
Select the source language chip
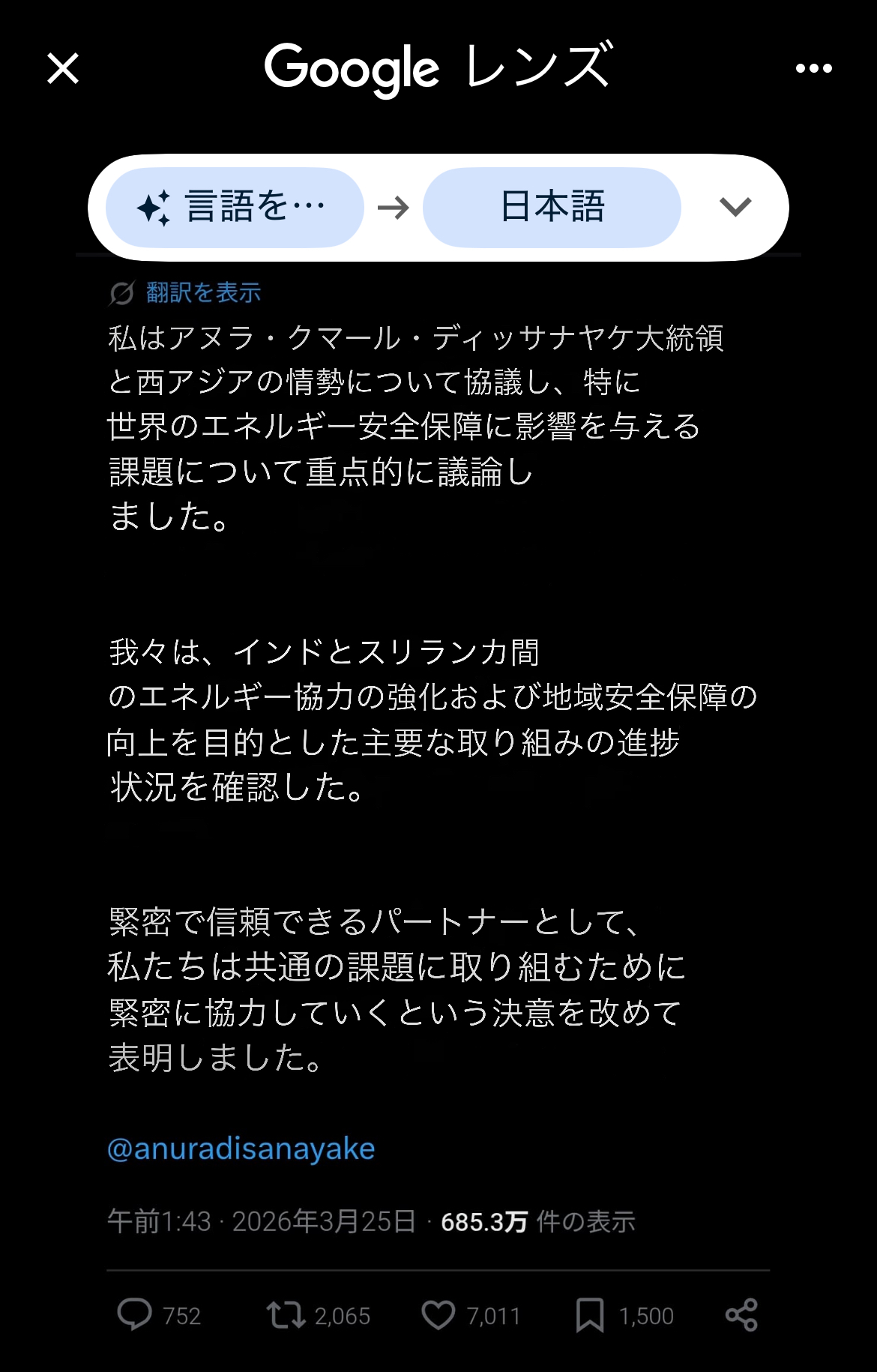tap(235, 208)
